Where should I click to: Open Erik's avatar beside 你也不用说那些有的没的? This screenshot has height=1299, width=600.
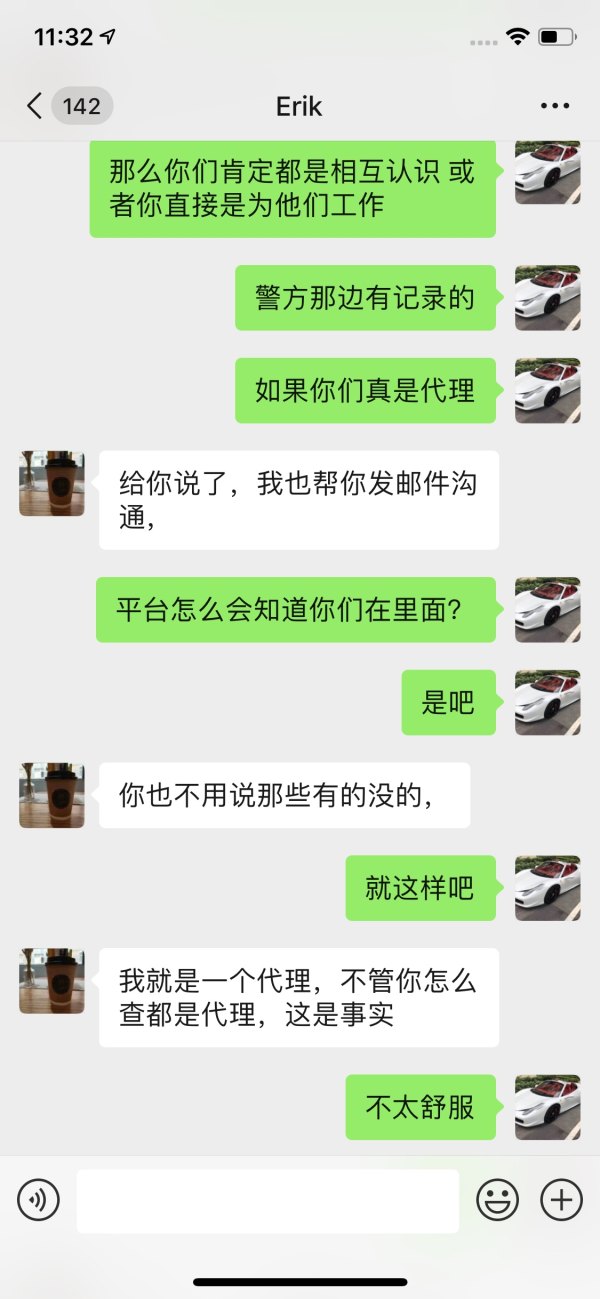pyautogui.click(x=52, y=795)
